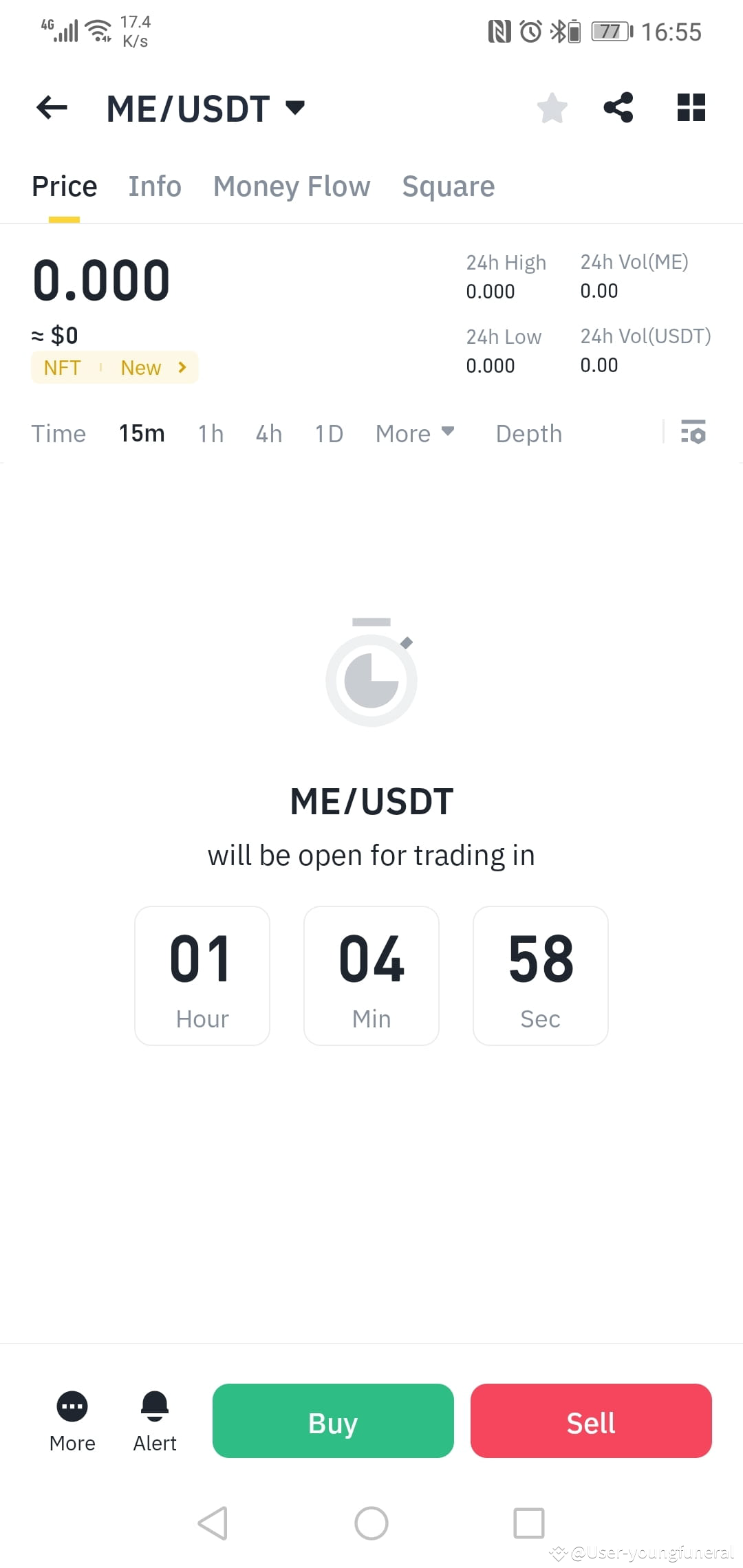Switch to the Money Flow tab
This screenshot has height=1568, width=743.
292,186
